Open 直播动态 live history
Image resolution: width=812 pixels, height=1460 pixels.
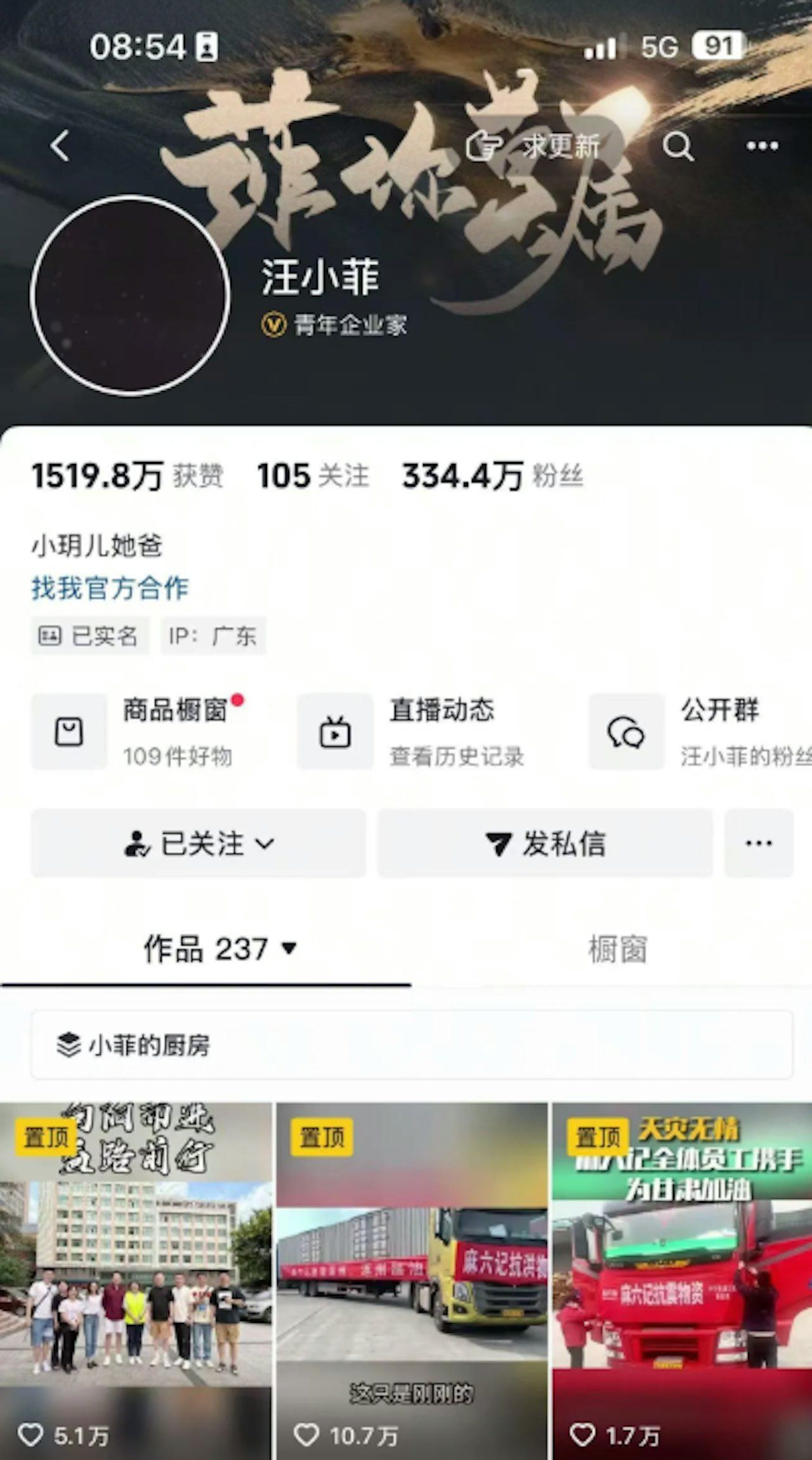coord(412,732)
